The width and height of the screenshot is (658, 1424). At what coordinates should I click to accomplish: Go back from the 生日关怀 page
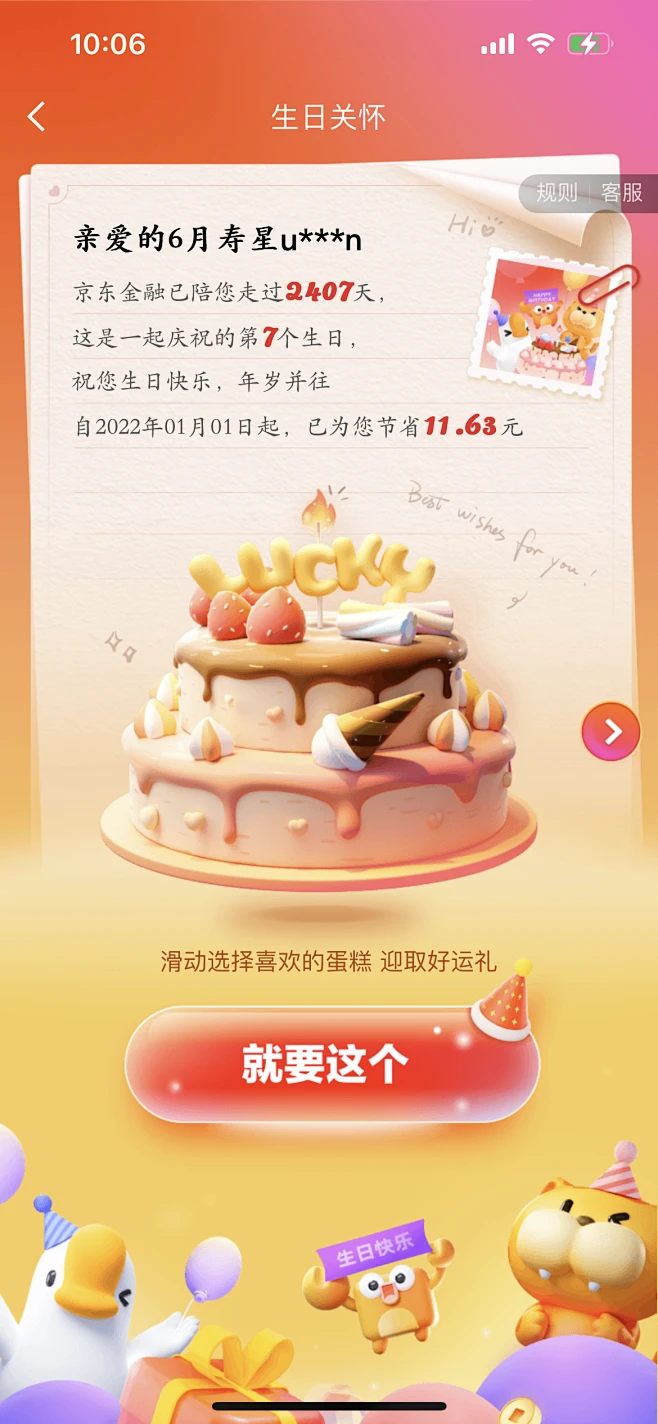pyautogui.click(x=37, y=117)
